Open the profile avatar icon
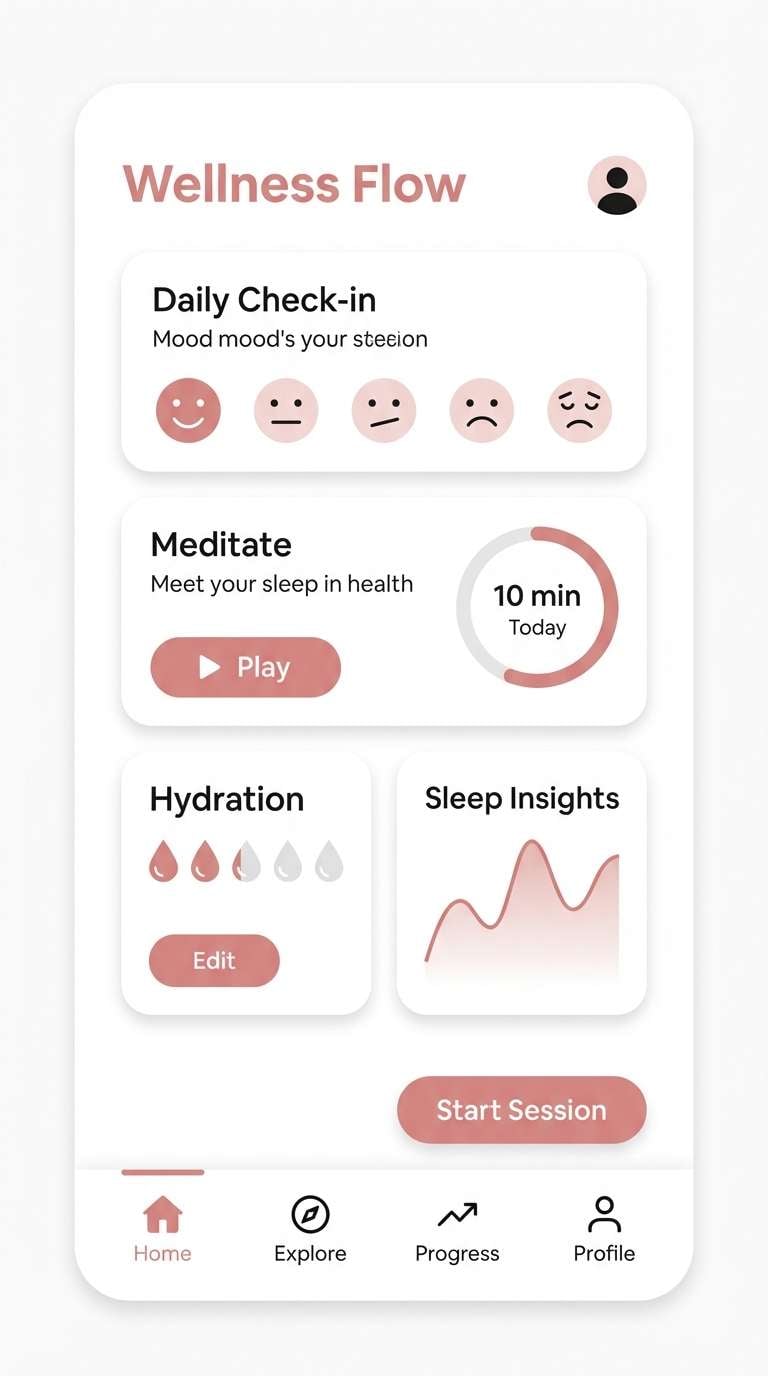This screenshot has height=1376, width=768. (x=617, y=185)
